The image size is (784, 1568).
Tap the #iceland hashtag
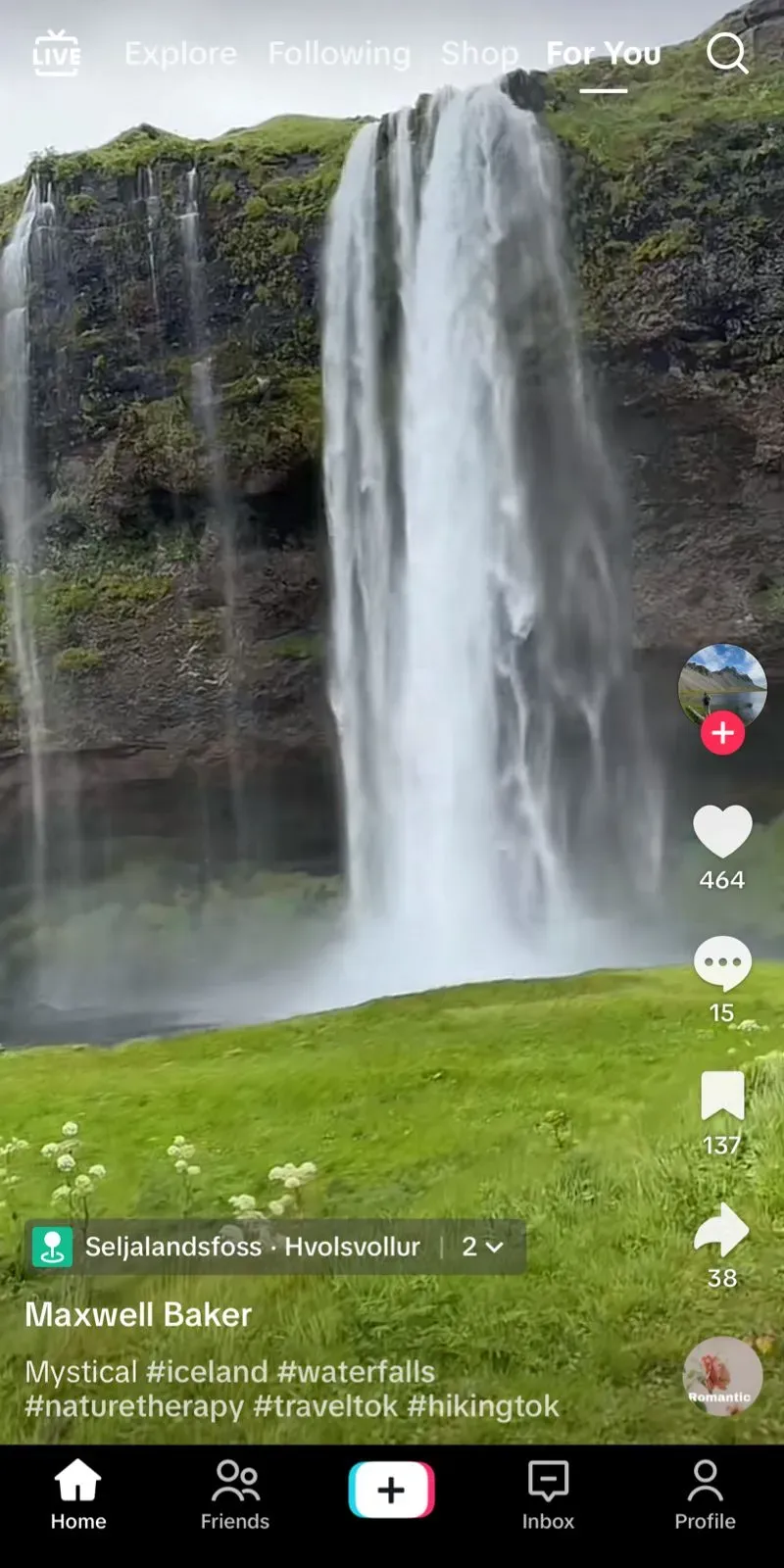click(x=207, y=1371)
